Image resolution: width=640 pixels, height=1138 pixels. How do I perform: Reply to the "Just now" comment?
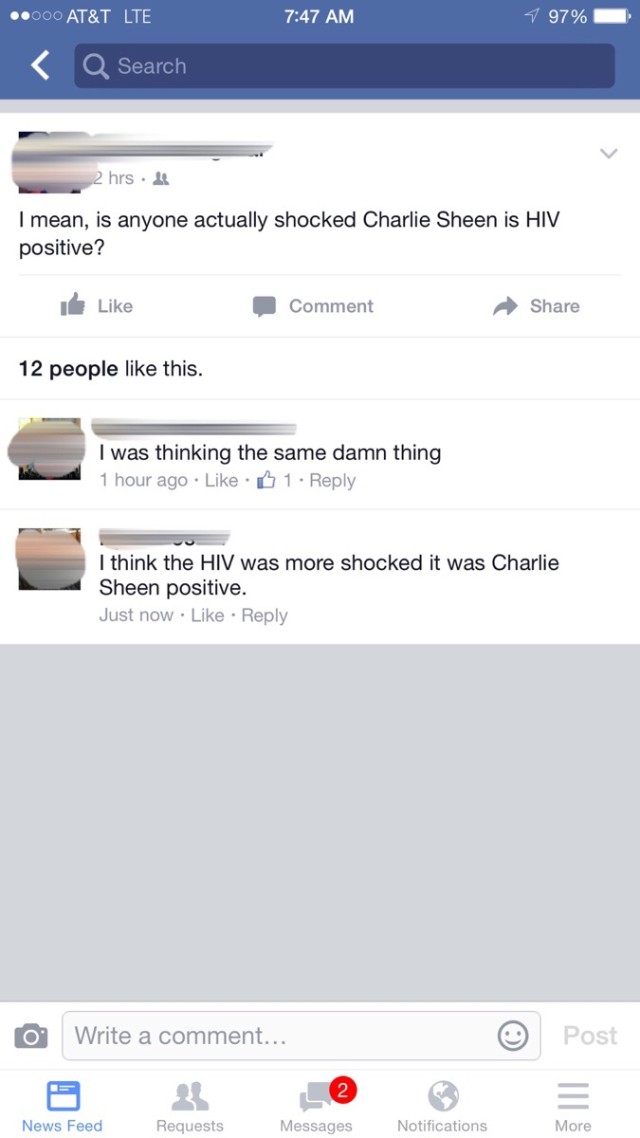tap(264, 615)
